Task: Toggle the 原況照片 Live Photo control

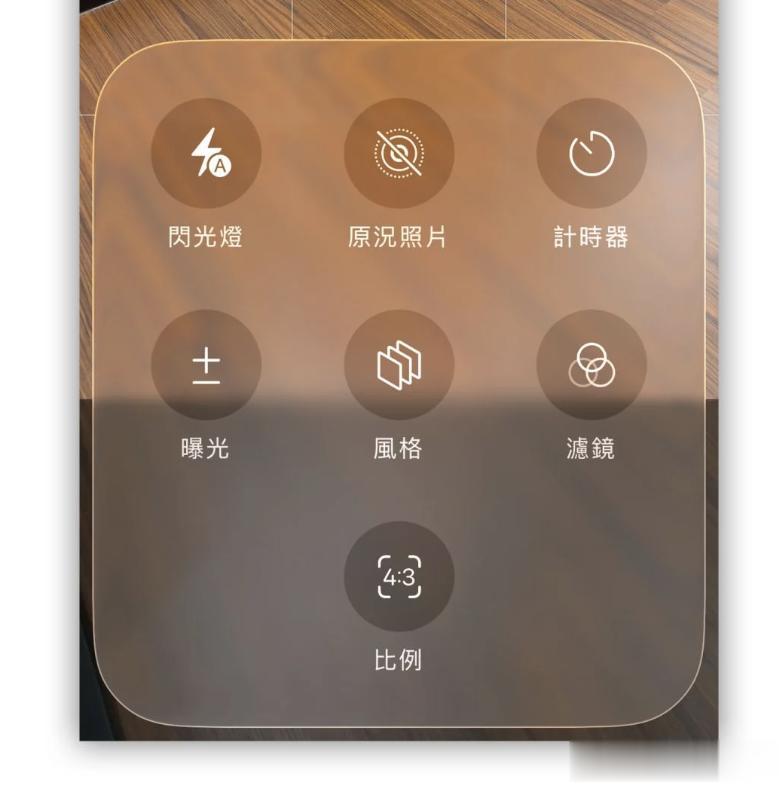Action: pyautogui.click(x=399, y=153)
